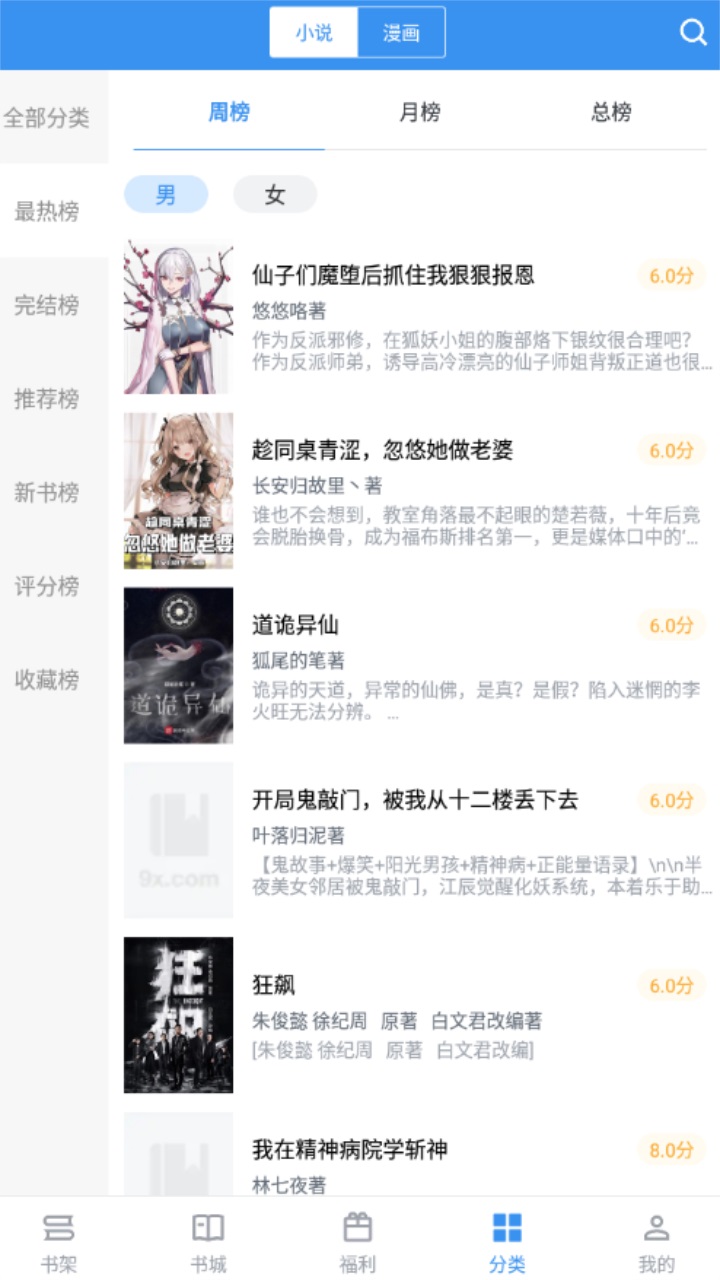This screenshot has height=1280, width=720.
Task: Open the 完结榜 finished books list
Action: (x=46, y=305)
